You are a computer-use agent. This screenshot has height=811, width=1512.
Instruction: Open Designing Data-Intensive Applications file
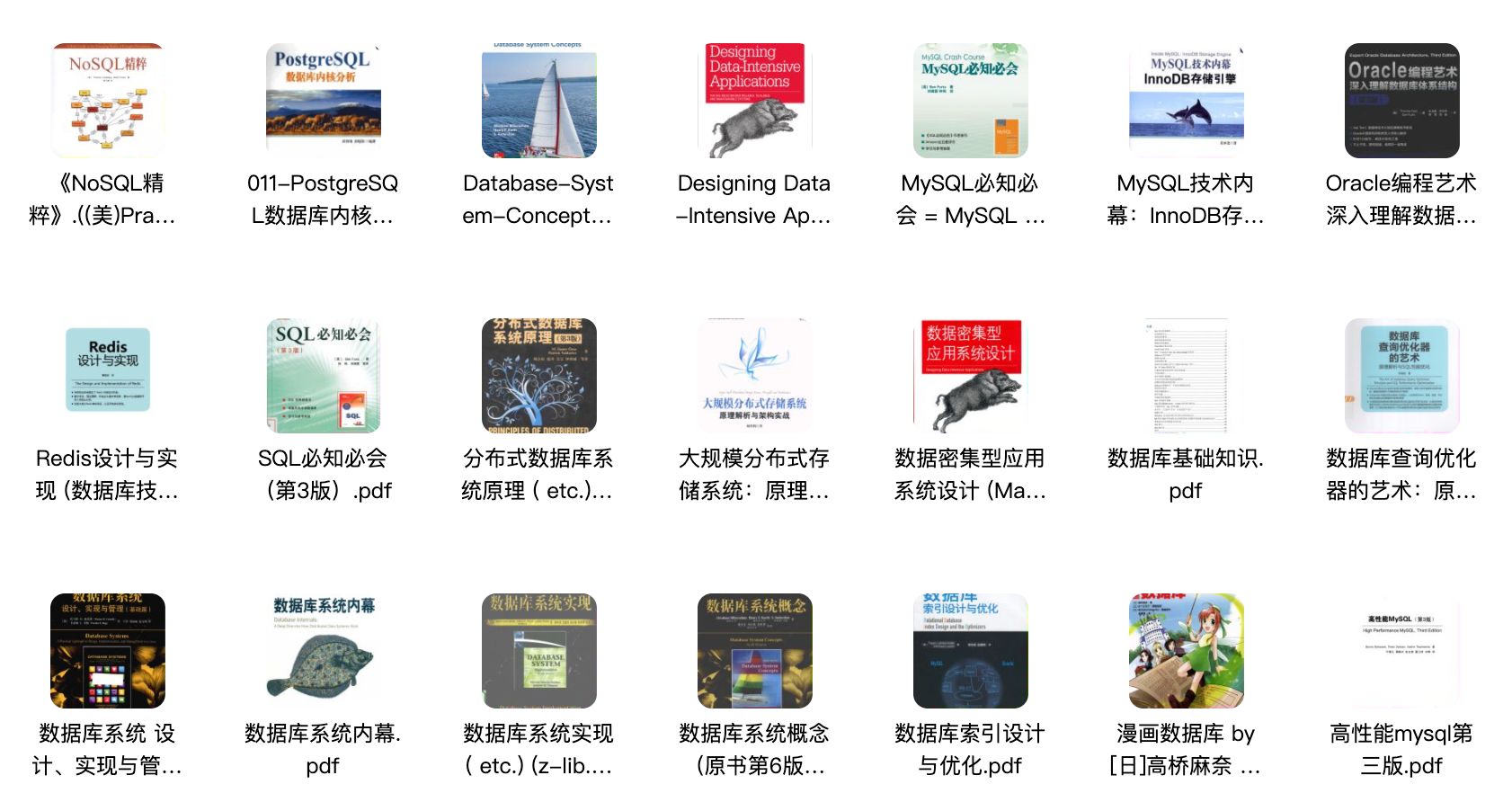point(754,101)
